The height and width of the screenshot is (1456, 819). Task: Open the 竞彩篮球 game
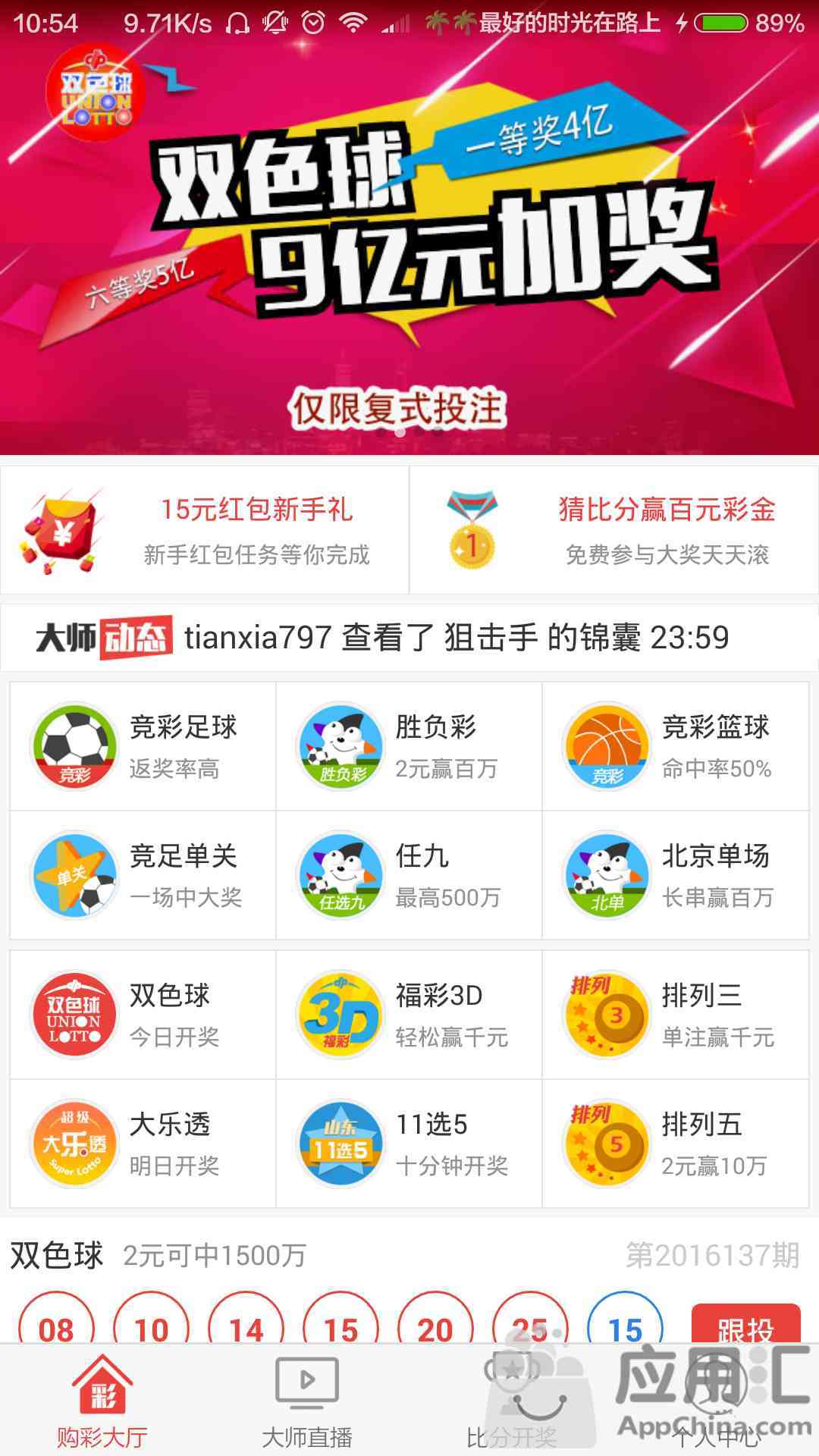(x=675, y=746)
